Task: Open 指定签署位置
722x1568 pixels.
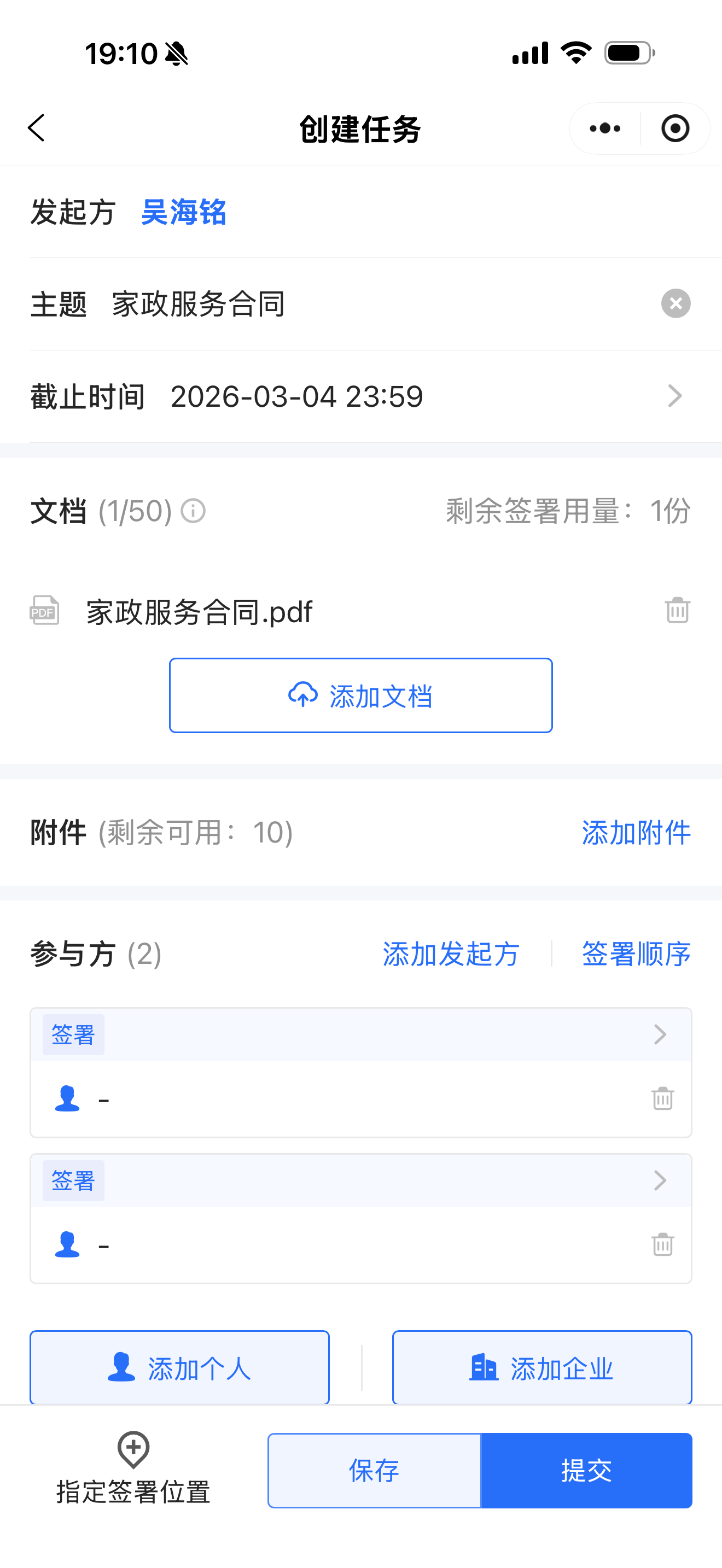Action: click(x=133, y=1468)
